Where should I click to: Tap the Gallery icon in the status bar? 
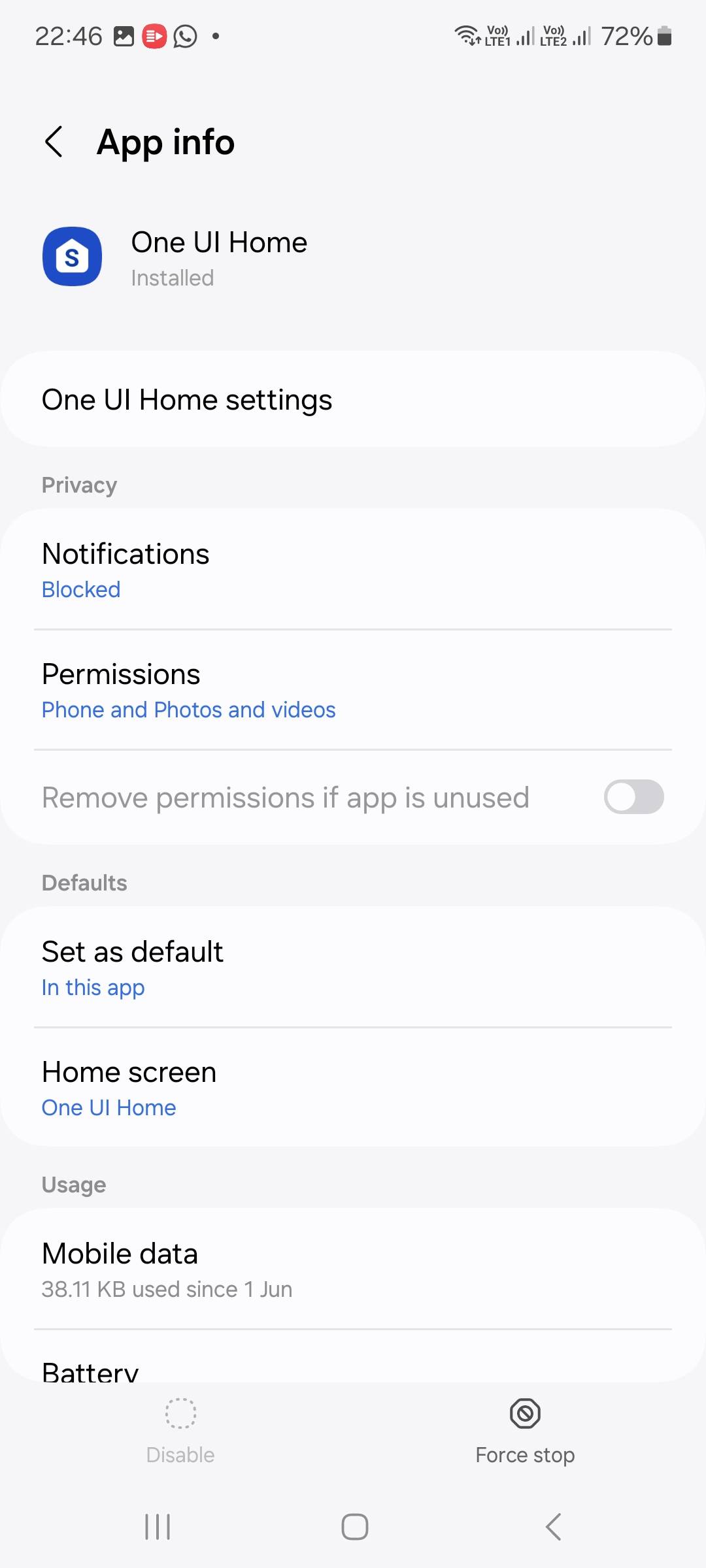[124, 36]
